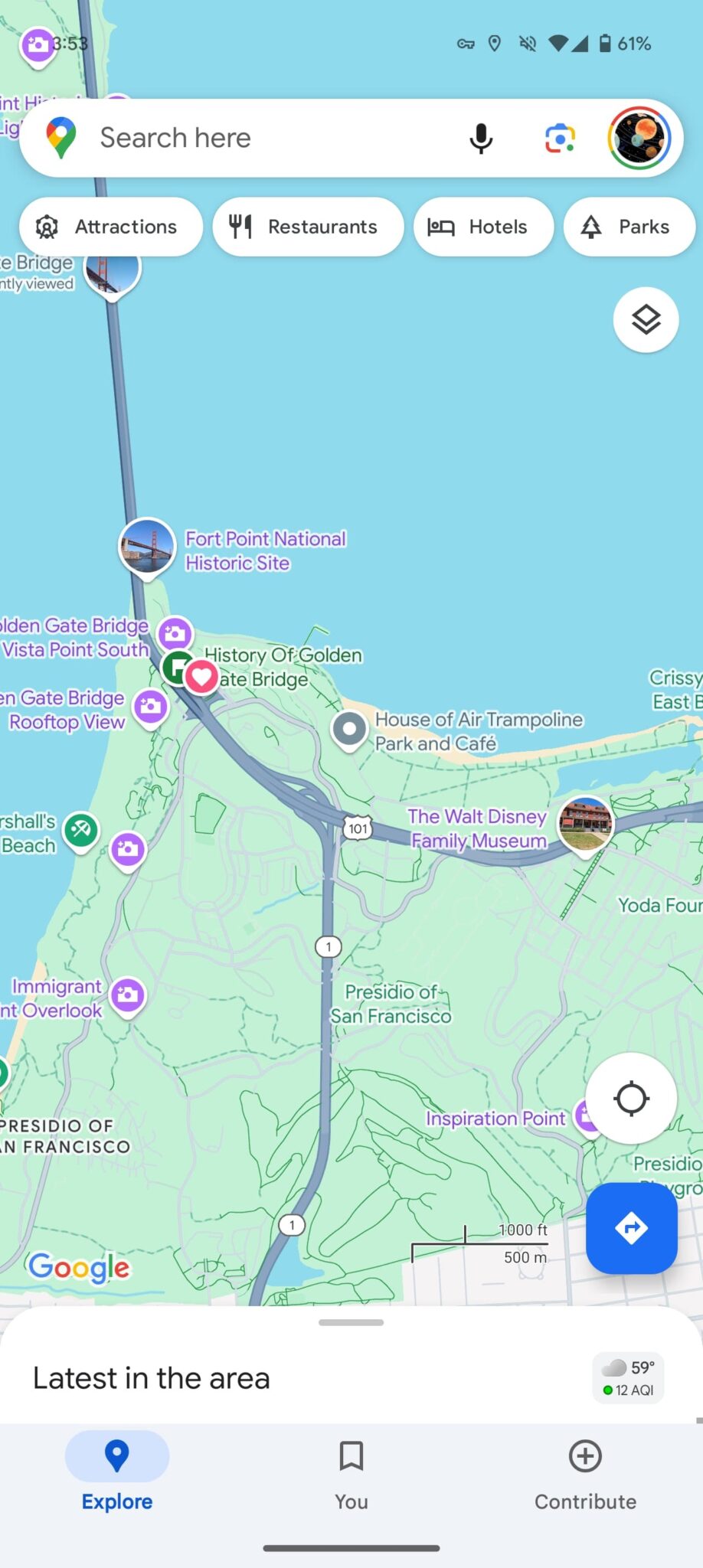The width and height of the screenshot is (703, 1568).
Task: Select the Attractions filter chip
Action: pyautogui.click(x=110, y=227)
